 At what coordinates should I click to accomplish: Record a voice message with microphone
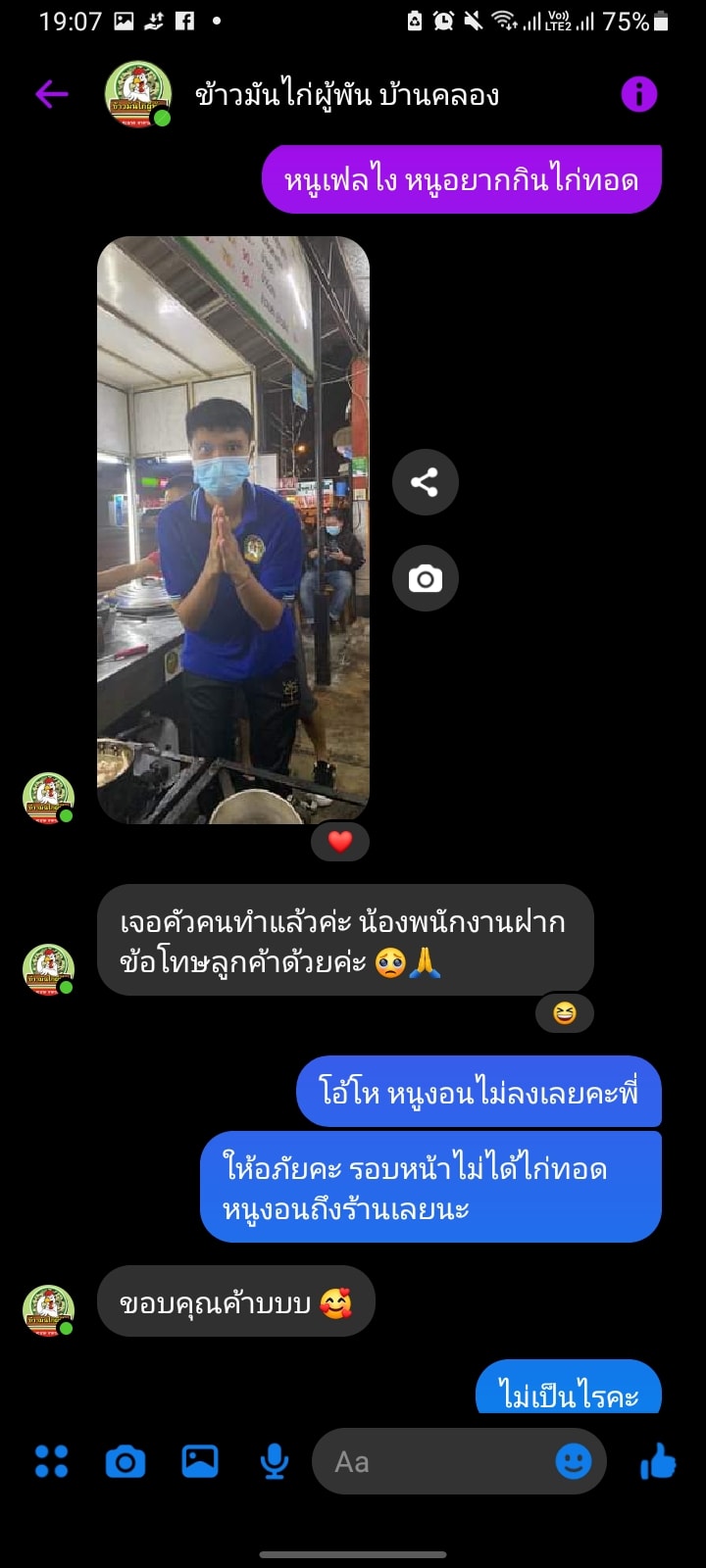(275, 1461)
